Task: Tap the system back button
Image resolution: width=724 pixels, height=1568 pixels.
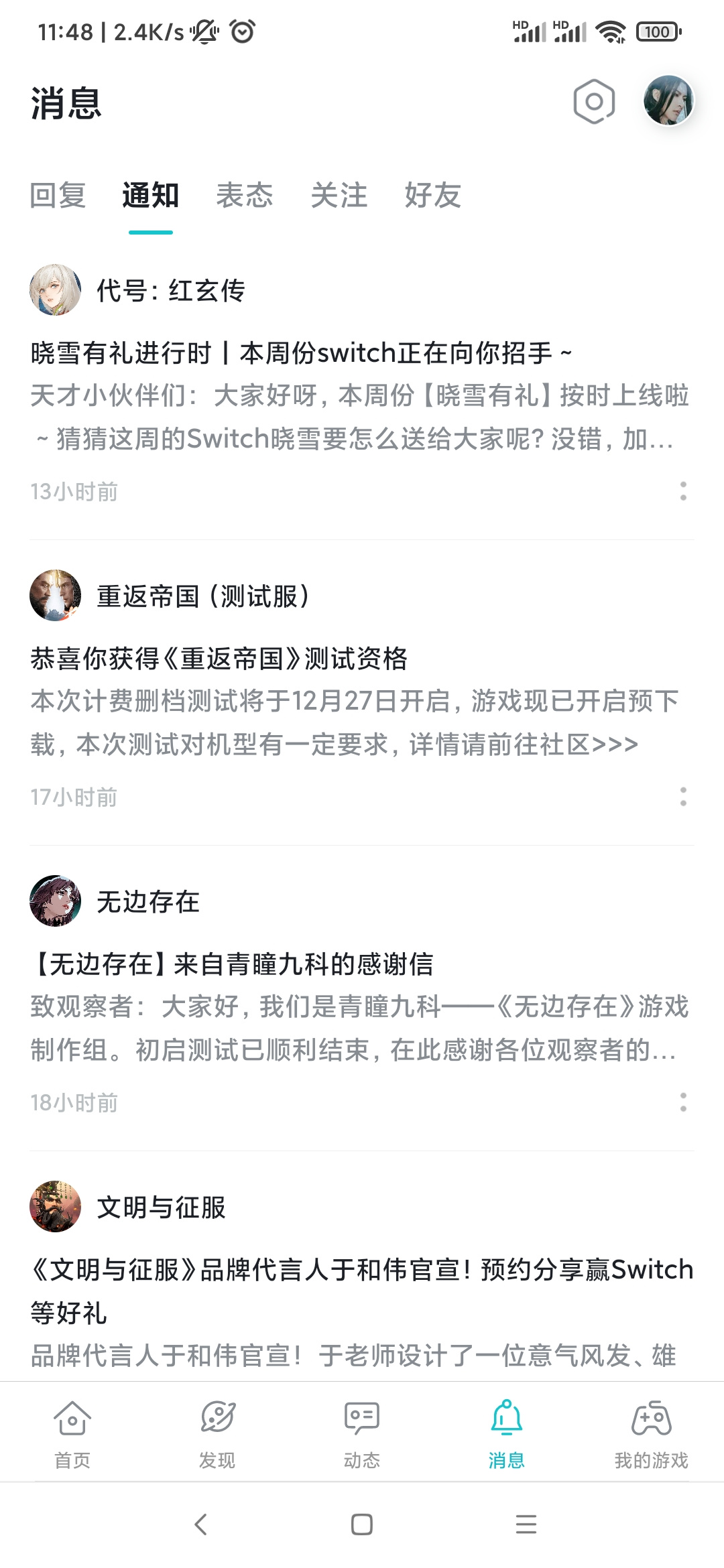Action: coord(201,1524)
